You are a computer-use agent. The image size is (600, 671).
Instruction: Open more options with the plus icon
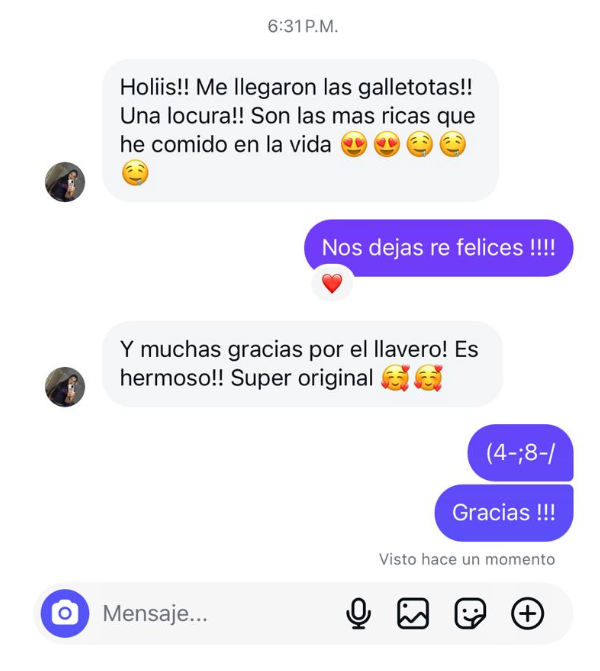(527, 613)
